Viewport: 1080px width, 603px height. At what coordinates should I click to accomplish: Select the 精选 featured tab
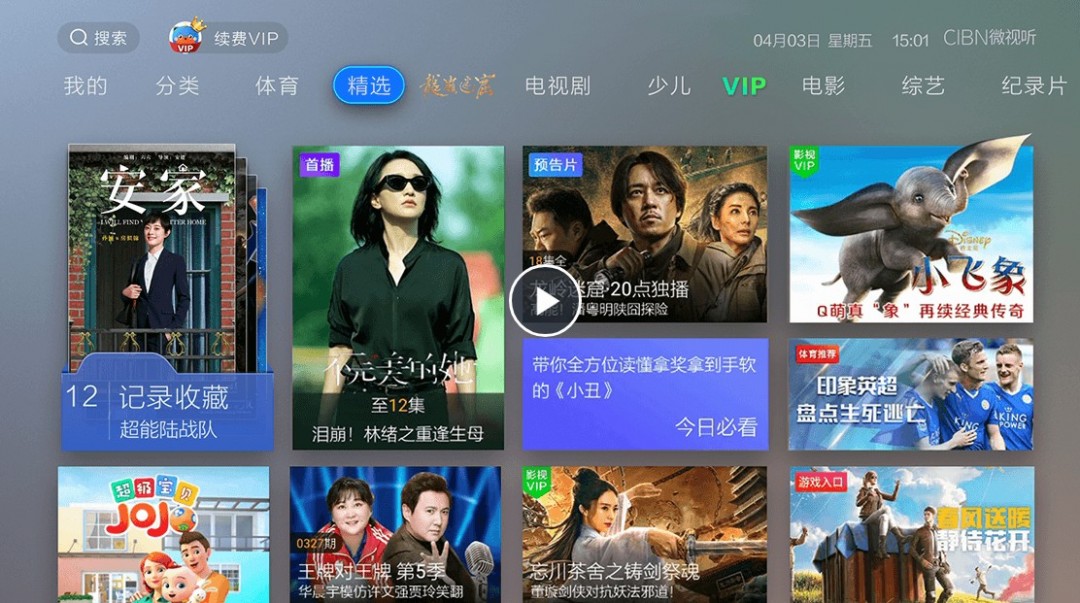(369, 86)
